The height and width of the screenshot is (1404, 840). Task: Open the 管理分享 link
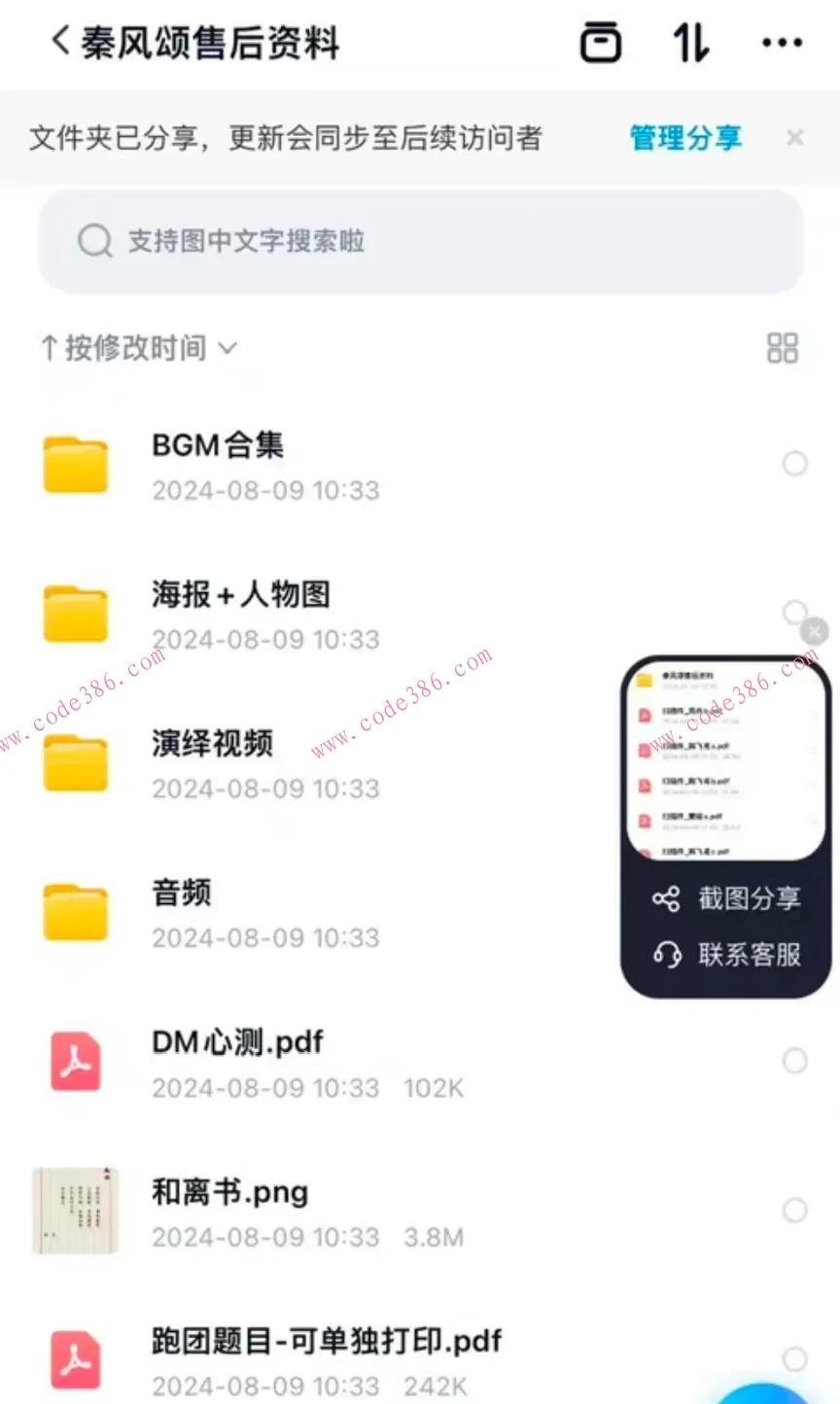[x=684, y=137]
